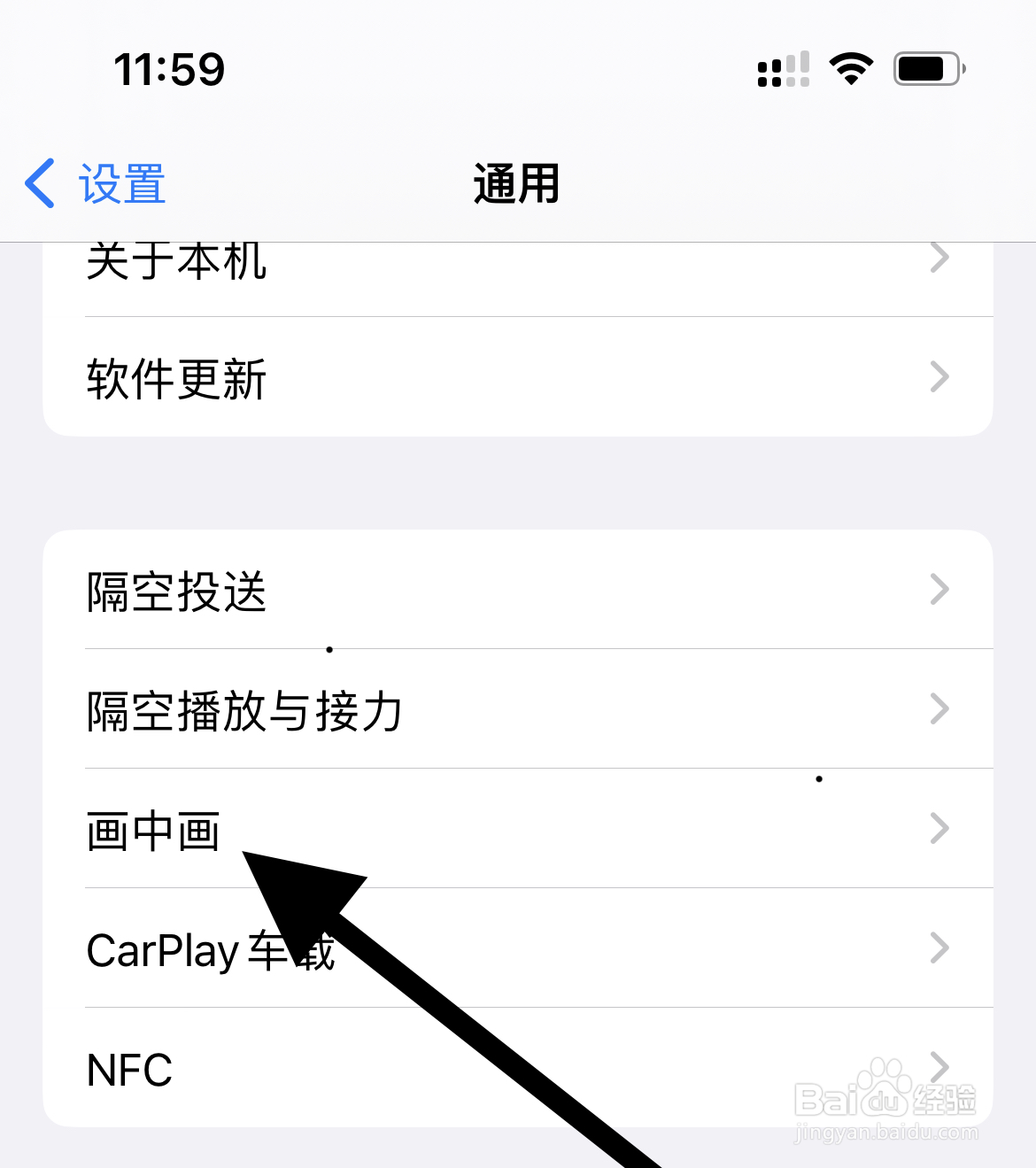
Task: Tap the cellular signal bars icon
Action: 783,71
